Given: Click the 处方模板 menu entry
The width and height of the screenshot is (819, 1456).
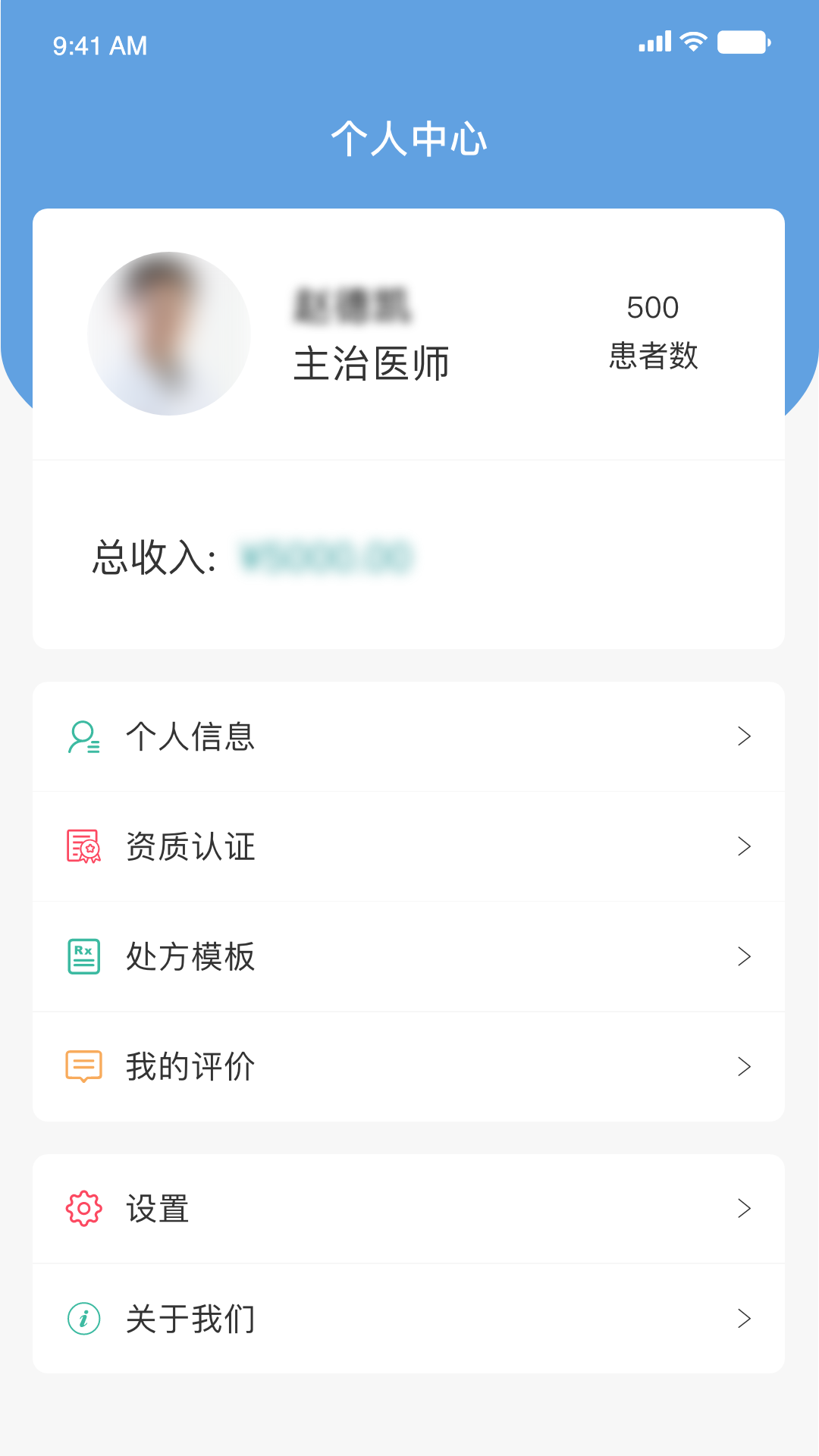Looking at the screenshot, I should pos(409,957).
